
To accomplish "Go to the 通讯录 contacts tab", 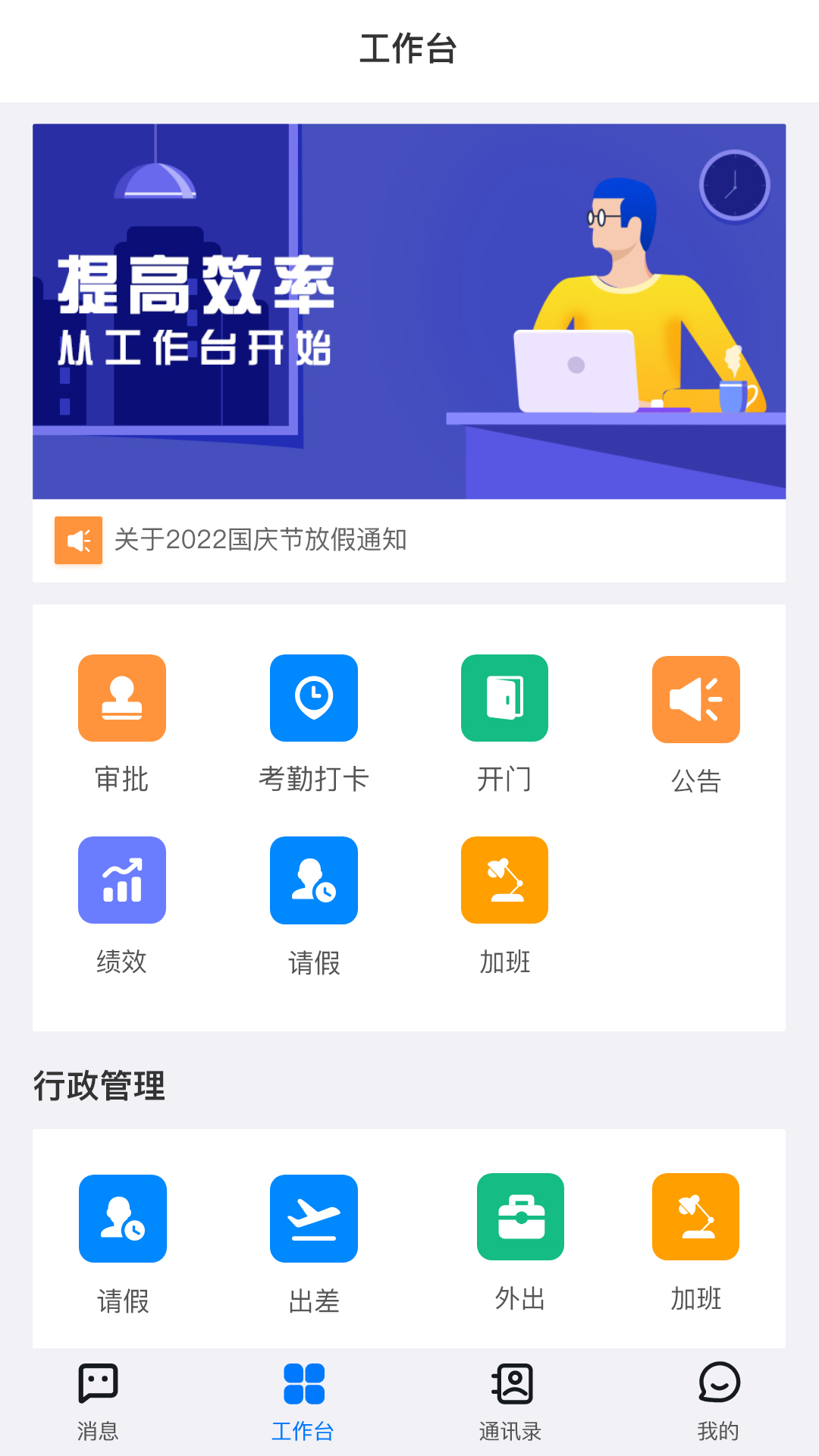I will (x=511, y=1401).
